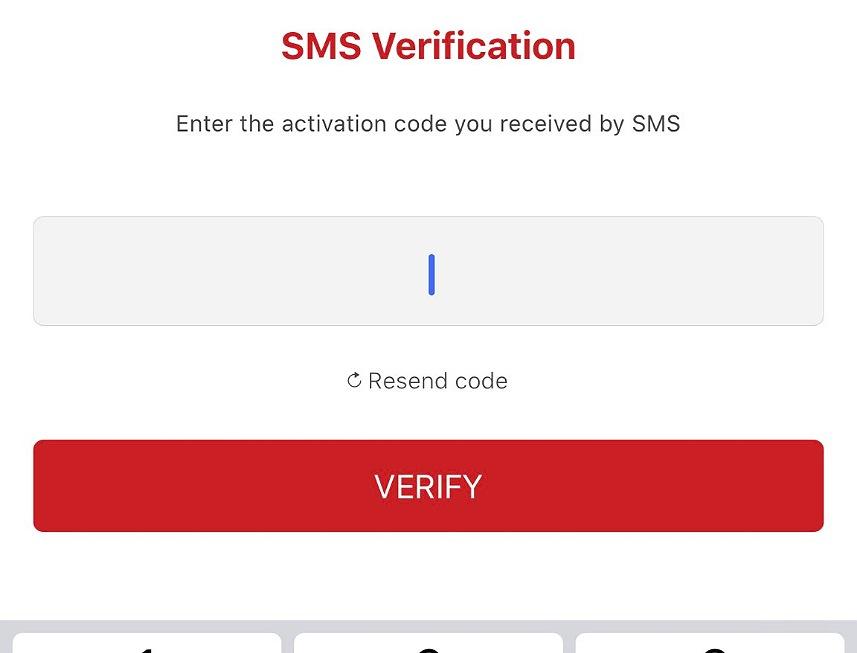The width and height of the screenshot is (857, 653).
Task: Tap the red VERIFY button
Action: coord(428,486)
